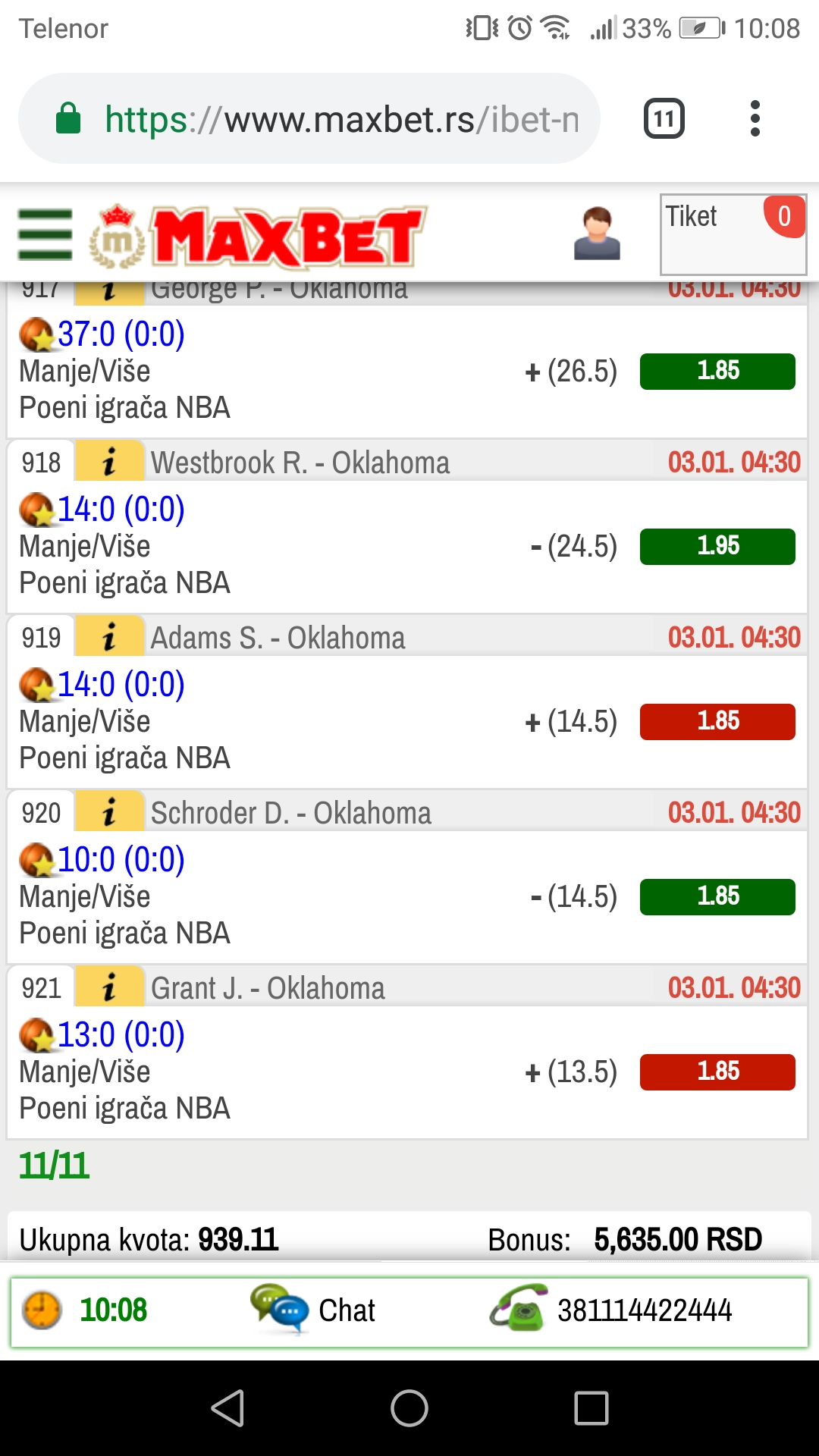Show info for Schroder D. - Oklahoma

coord(109,812)
